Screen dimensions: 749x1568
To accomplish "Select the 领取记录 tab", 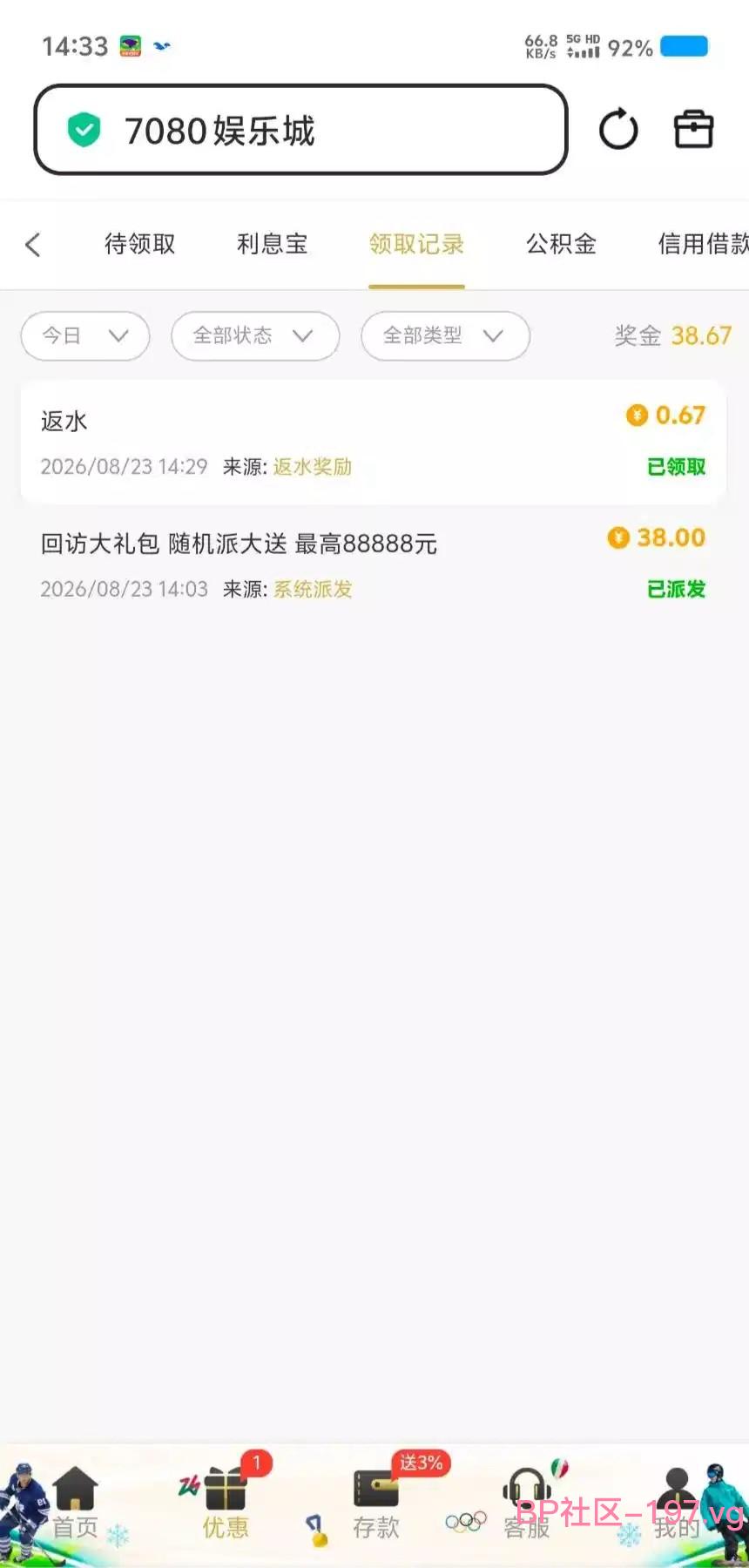I will [416, 245].
